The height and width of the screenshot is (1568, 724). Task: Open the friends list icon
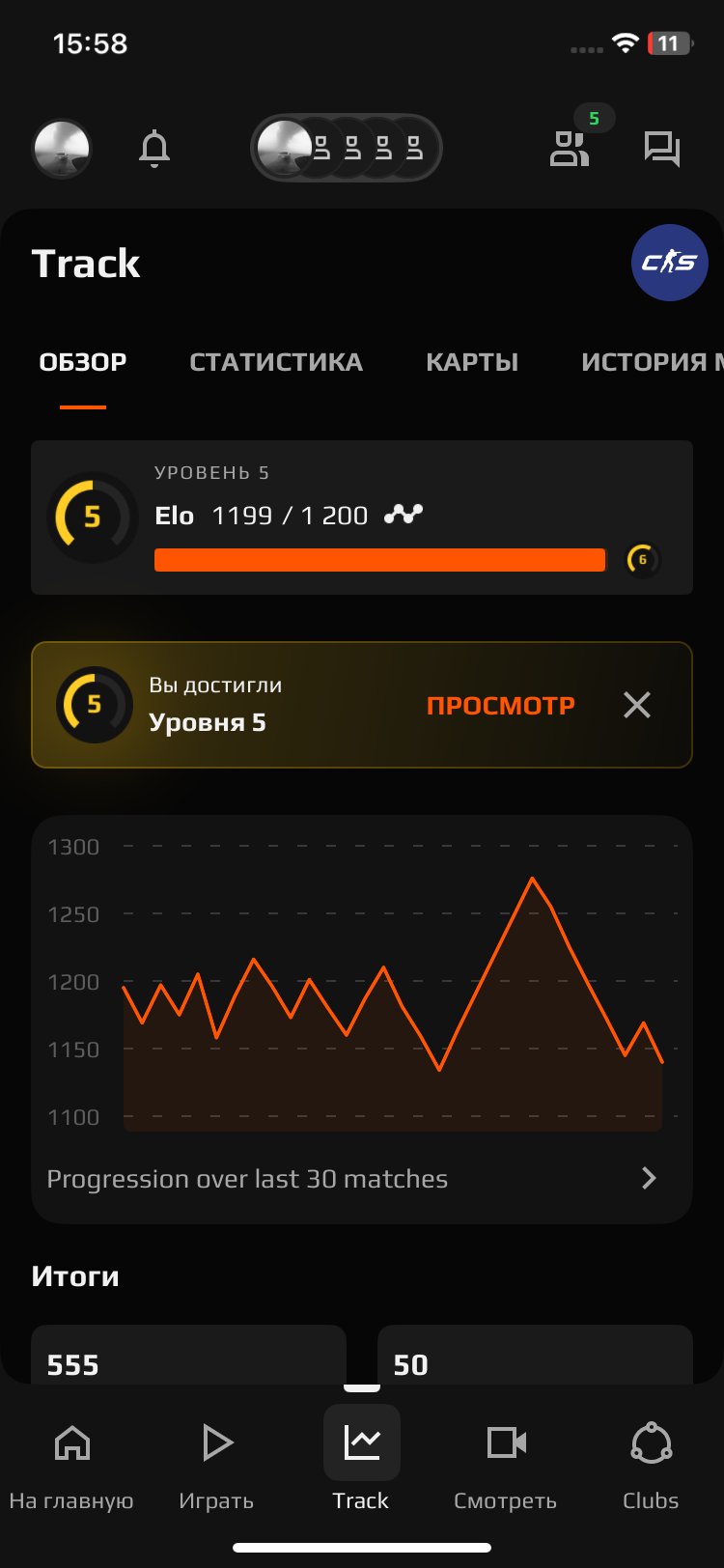[570, 149]
